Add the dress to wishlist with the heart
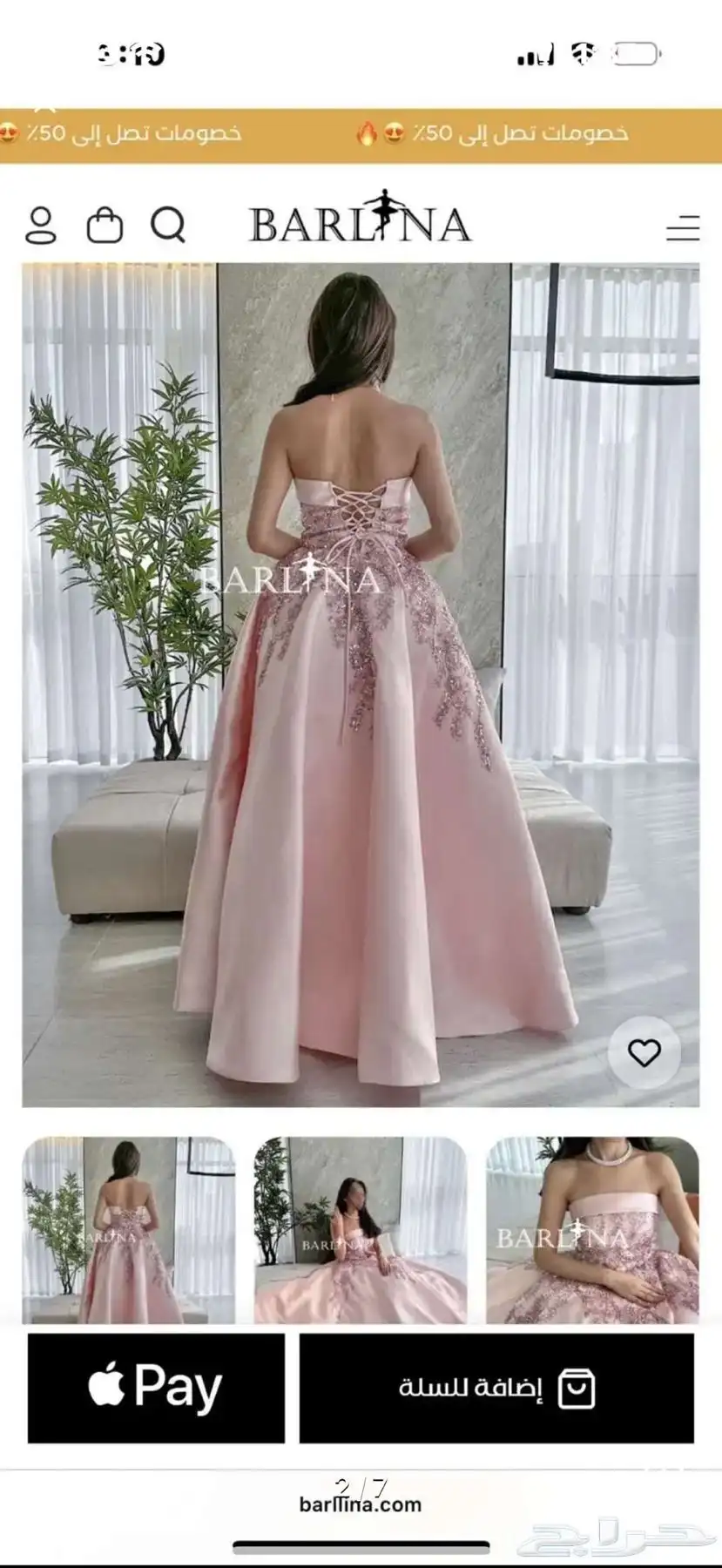Screen dimensions: 722x1568 click(x=644, y=1053)
